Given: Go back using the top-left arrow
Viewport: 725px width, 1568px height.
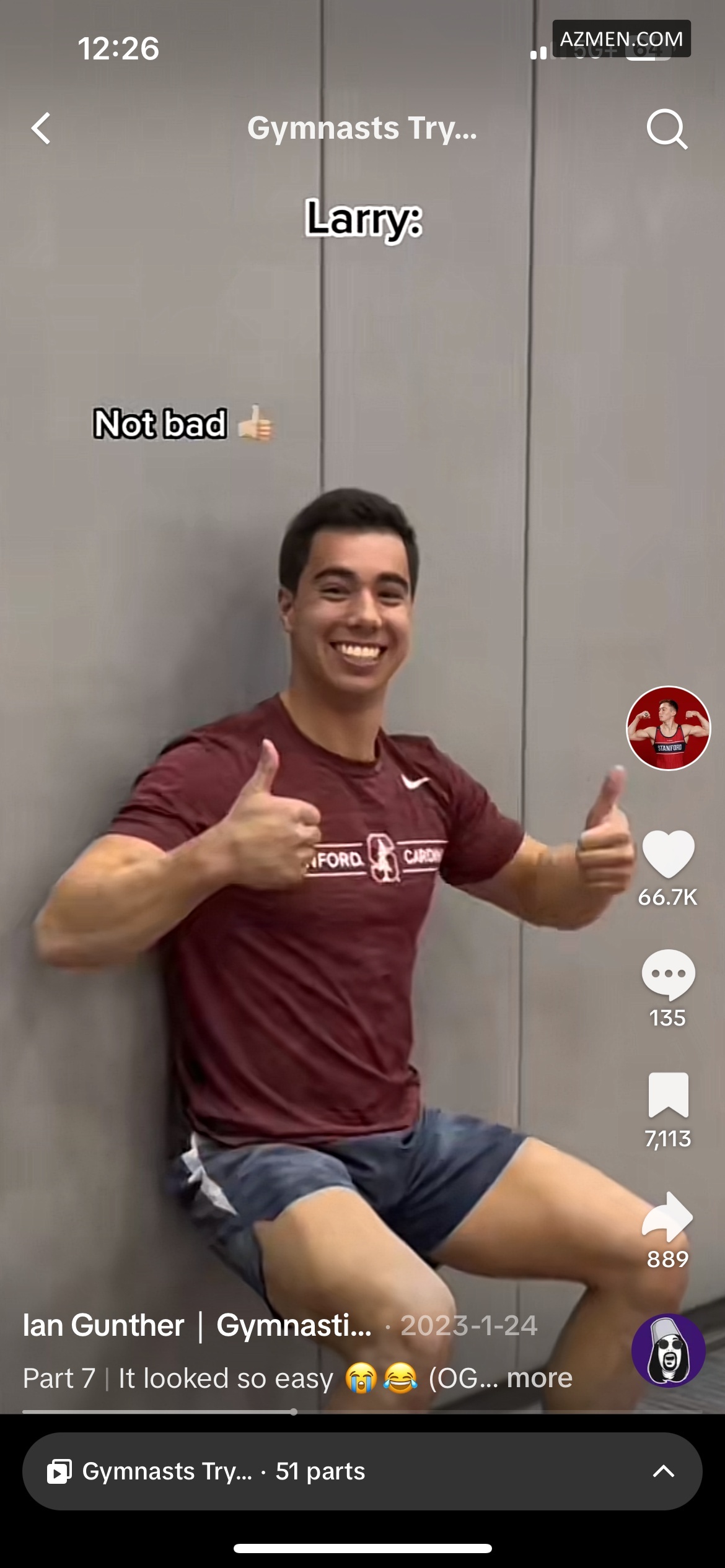Looking at the screenshot, I should coord(42,128).
